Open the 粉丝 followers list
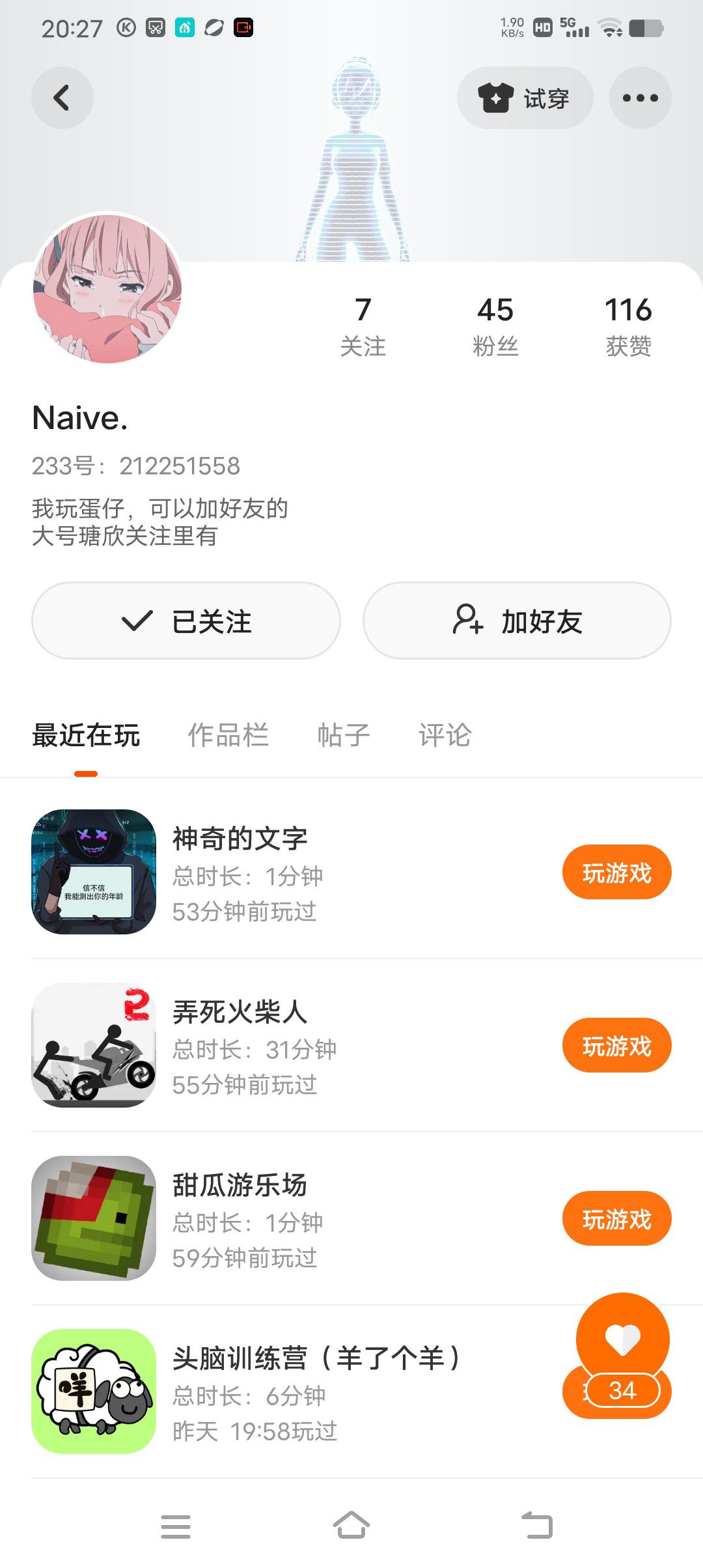Screen dimensions: 703x1568 [495, 326]
